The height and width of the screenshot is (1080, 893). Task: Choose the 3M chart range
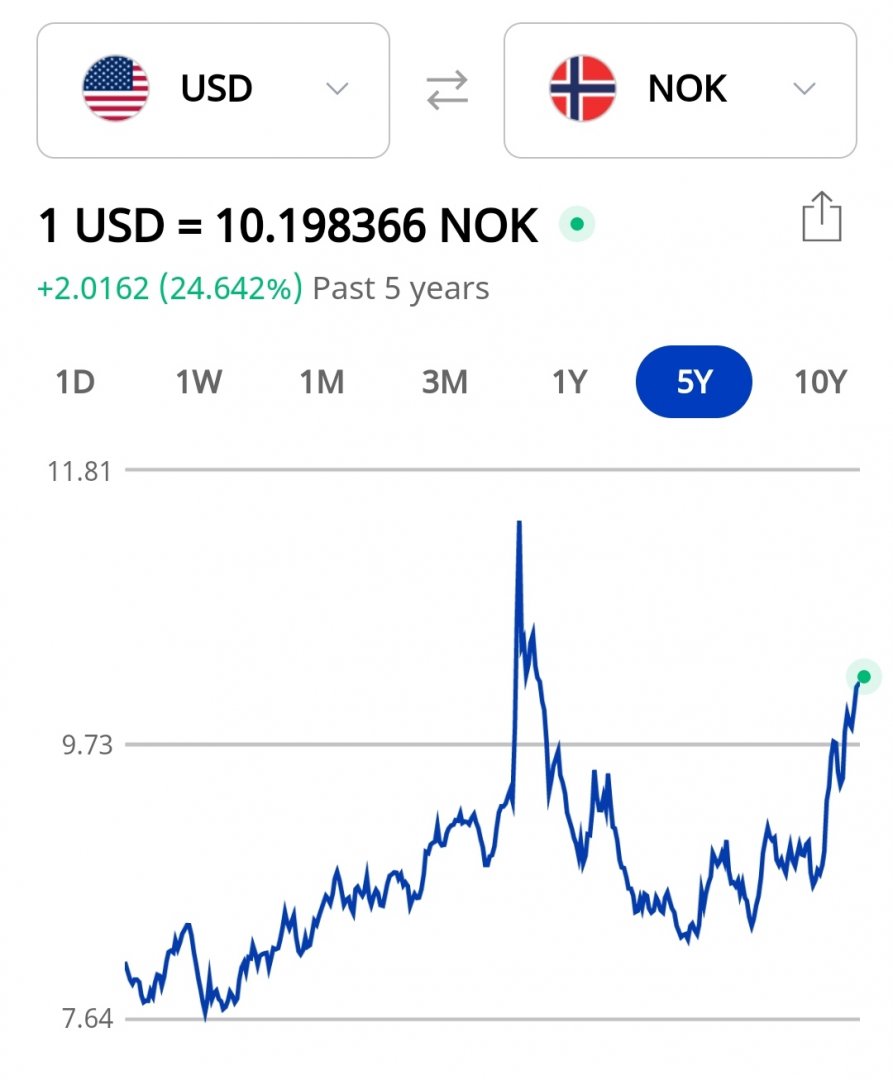[445, 381]
